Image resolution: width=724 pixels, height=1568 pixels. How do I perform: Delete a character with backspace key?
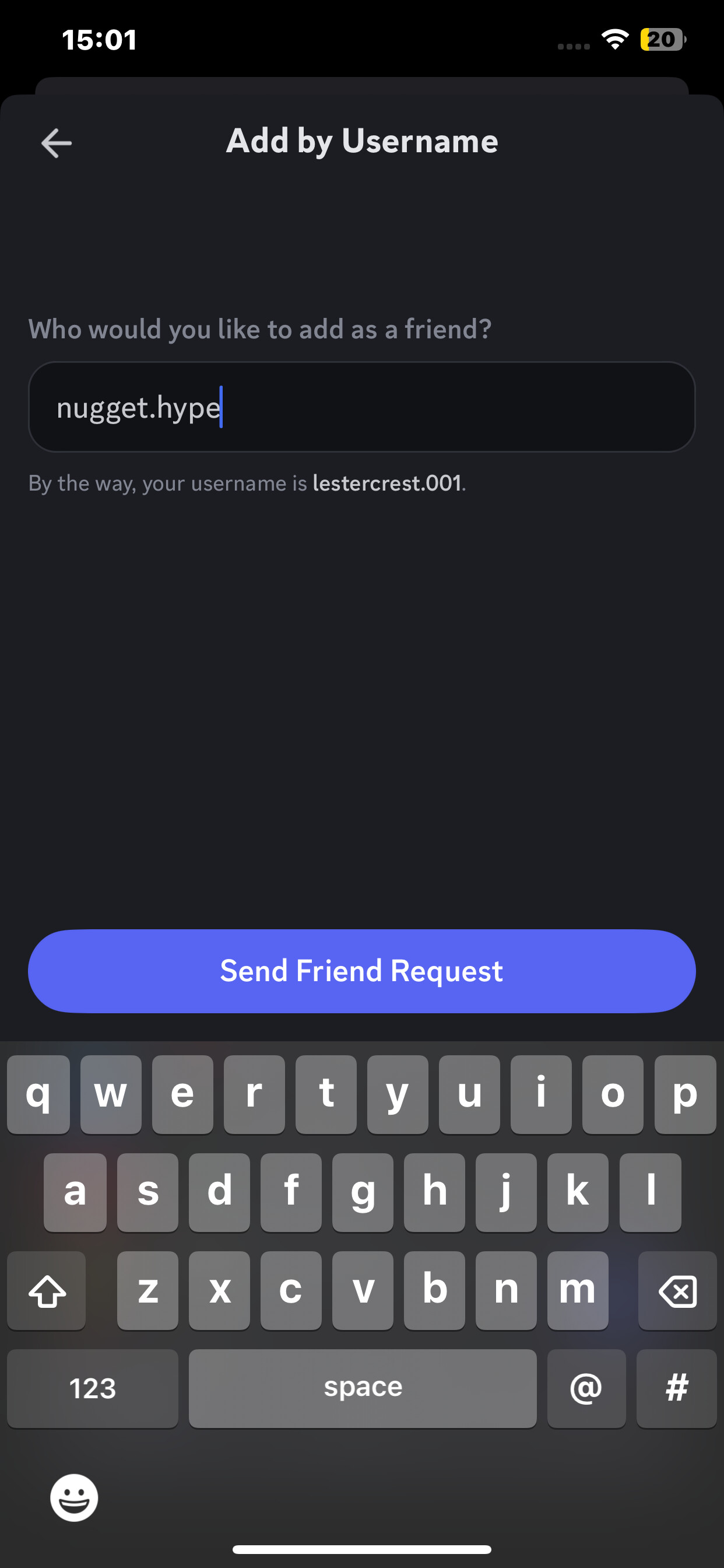tap(677, 1290)
